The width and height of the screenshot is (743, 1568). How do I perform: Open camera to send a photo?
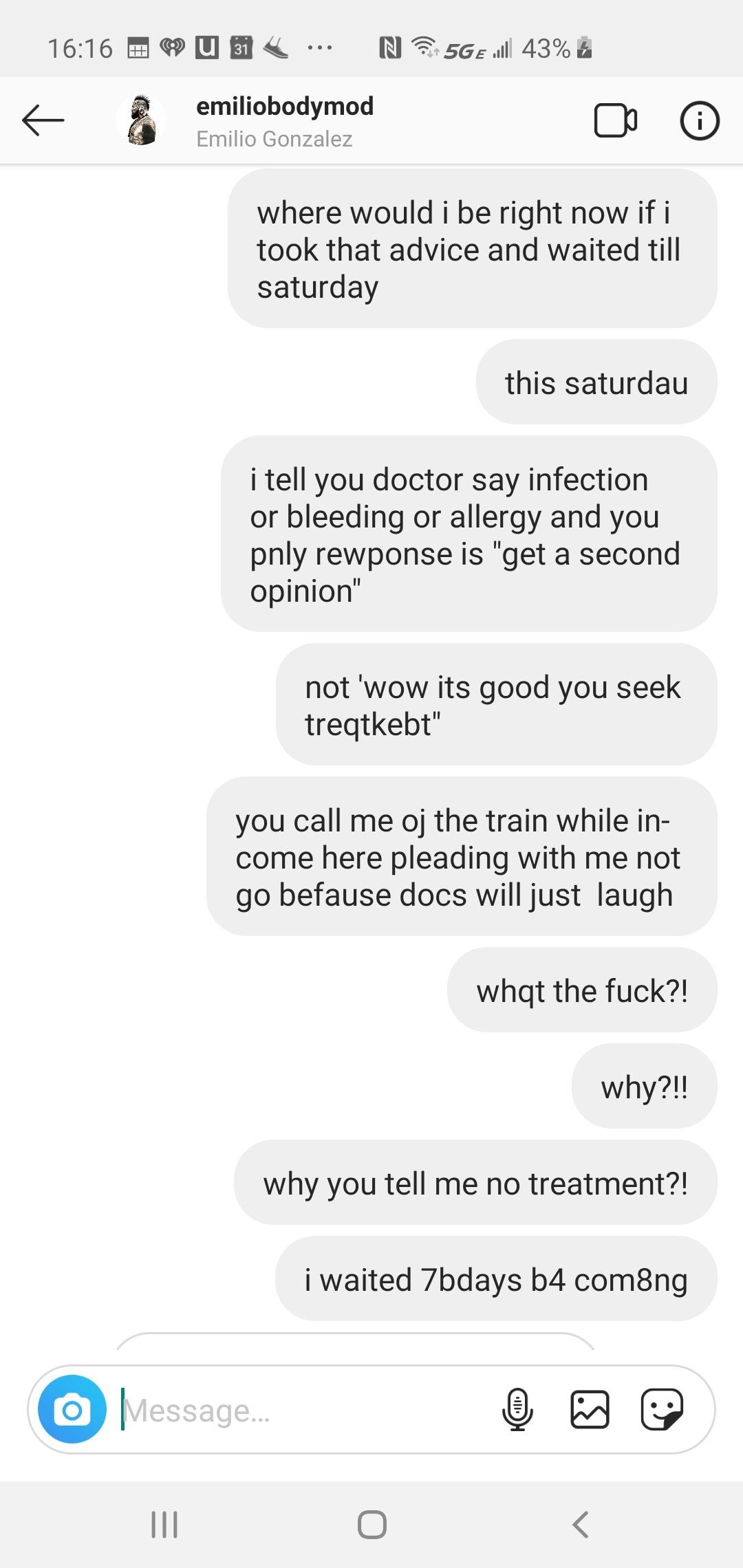[72, 1410]
